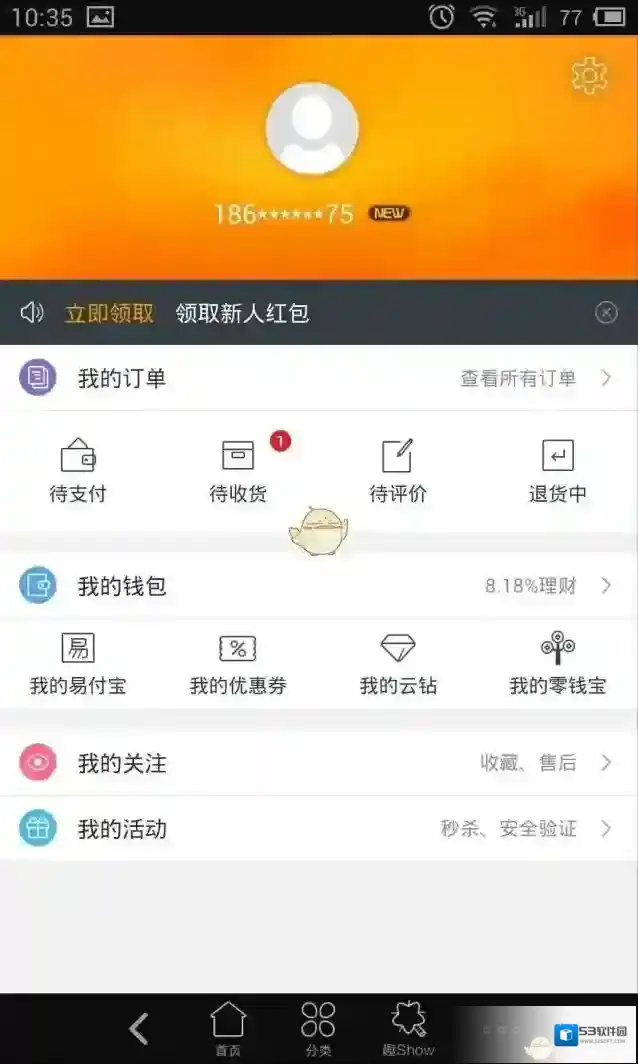Open 待评价 orders awaiting review
The height and width of the screenshot is (1064, 638).
pos(398,470)
